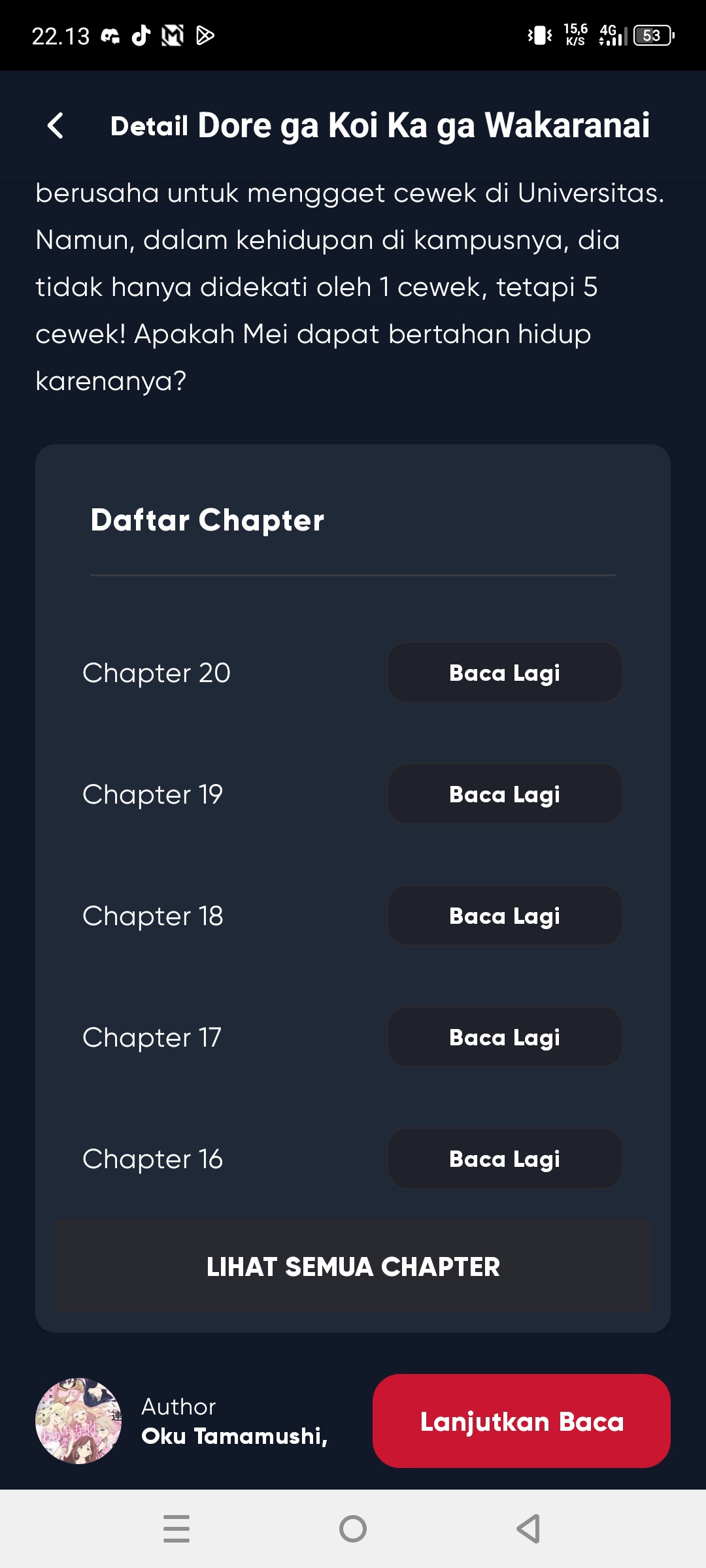Image resolution: width=706 pixels, height=1568 pixels.
Task: Hit Baca Lagi beside Chapter 16
Action: pyautogui.click(x=505, y=1158)
